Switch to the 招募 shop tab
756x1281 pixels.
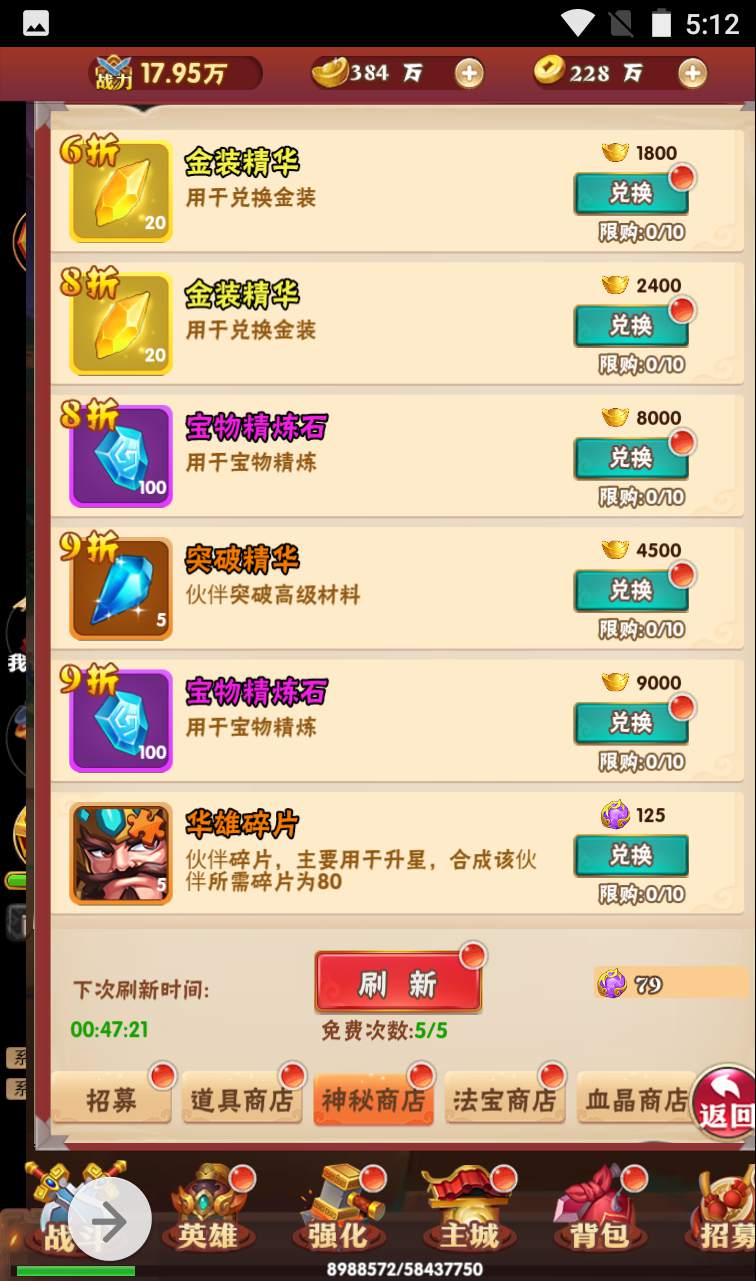111,1100
